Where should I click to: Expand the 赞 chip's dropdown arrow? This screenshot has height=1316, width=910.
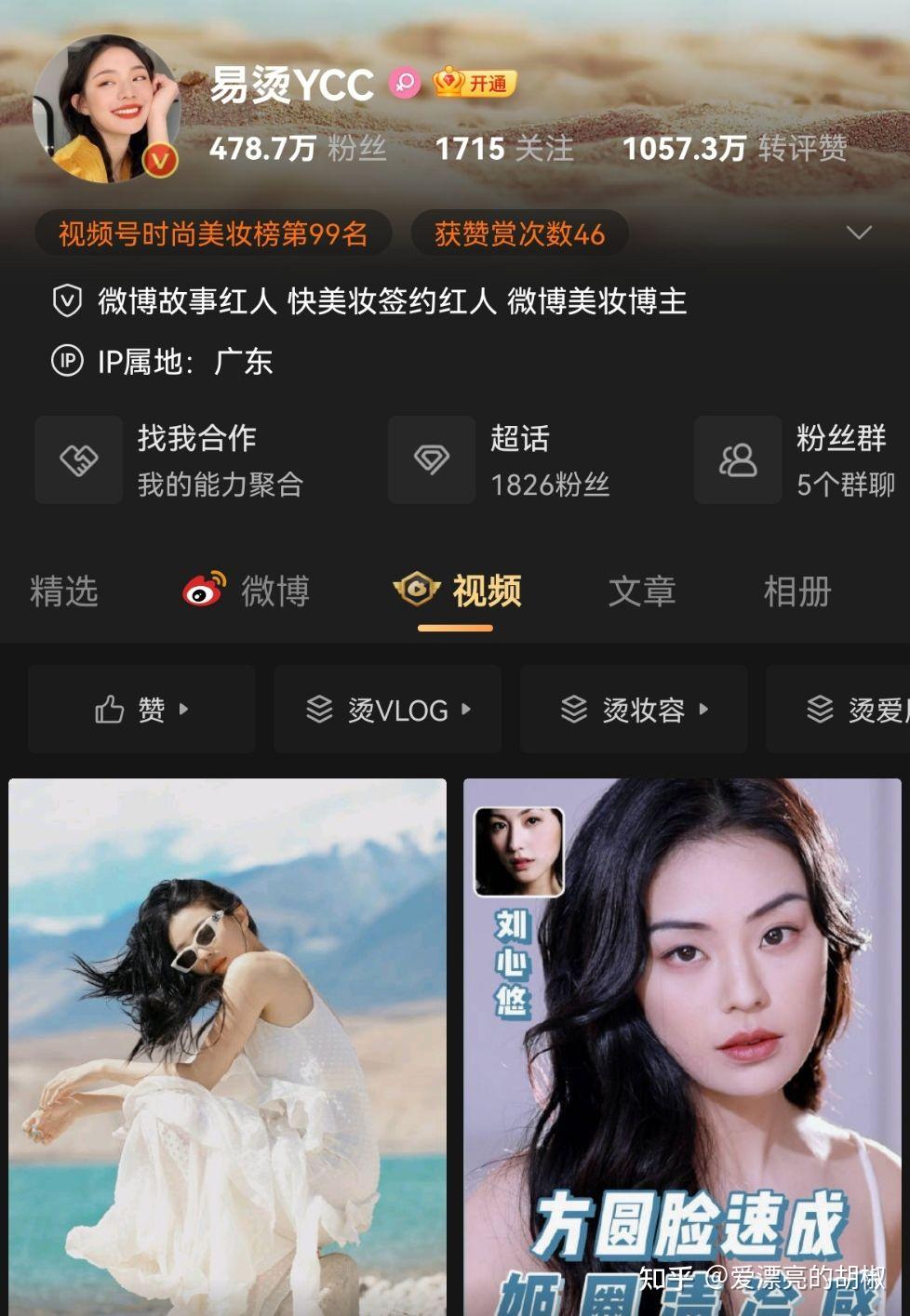[x=186, y=710]
